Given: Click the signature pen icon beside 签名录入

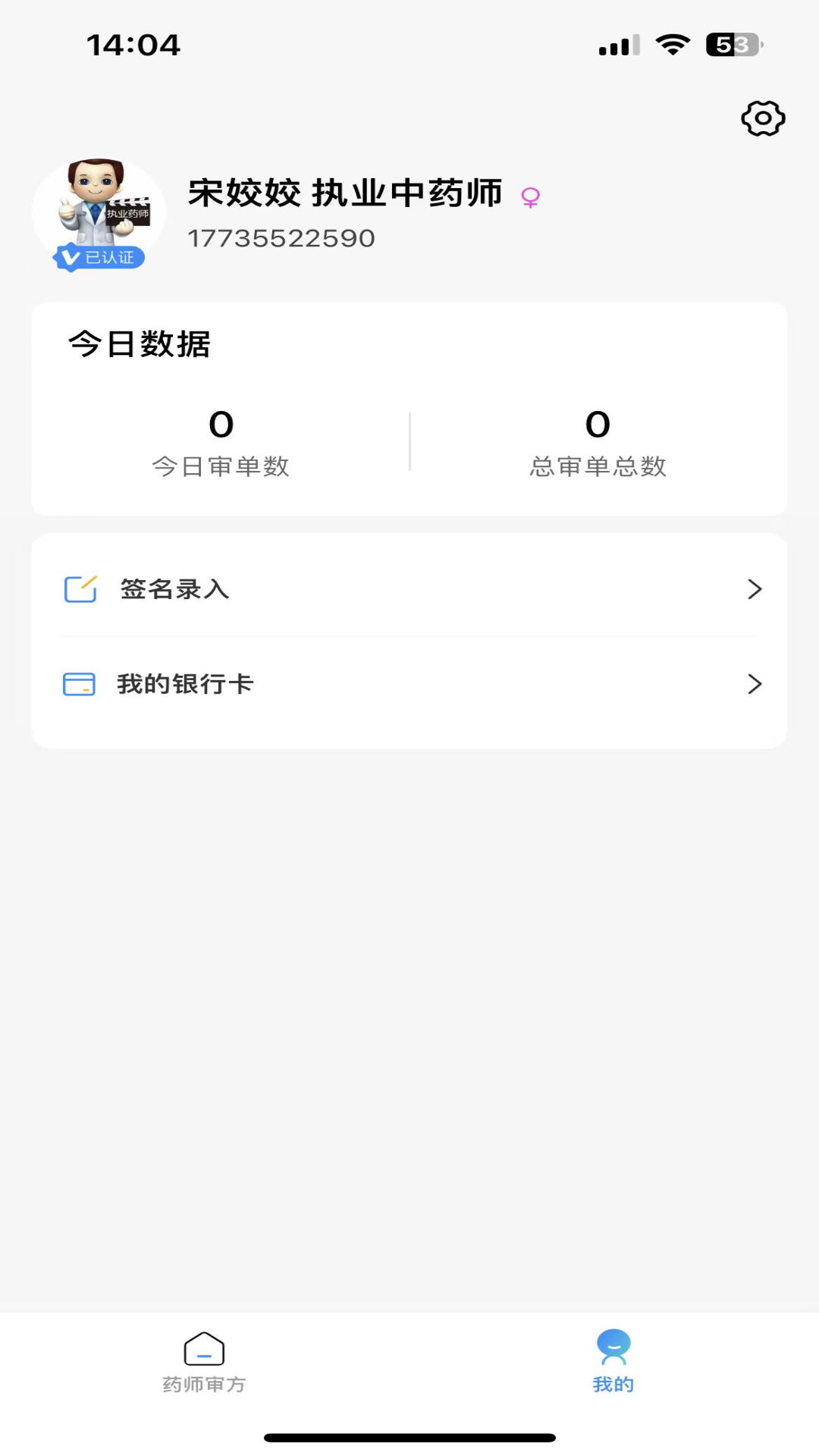Looking at the screenshot, I should coord(79,589).
